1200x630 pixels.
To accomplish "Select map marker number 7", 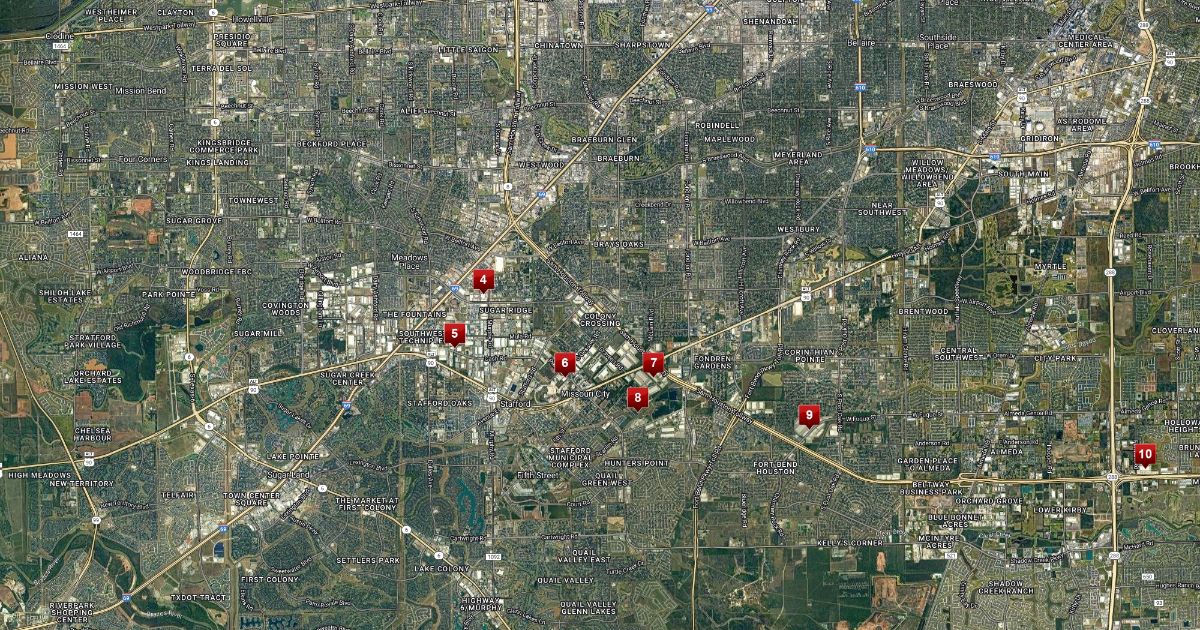I will pyautogui.click(x=653, y=362).
